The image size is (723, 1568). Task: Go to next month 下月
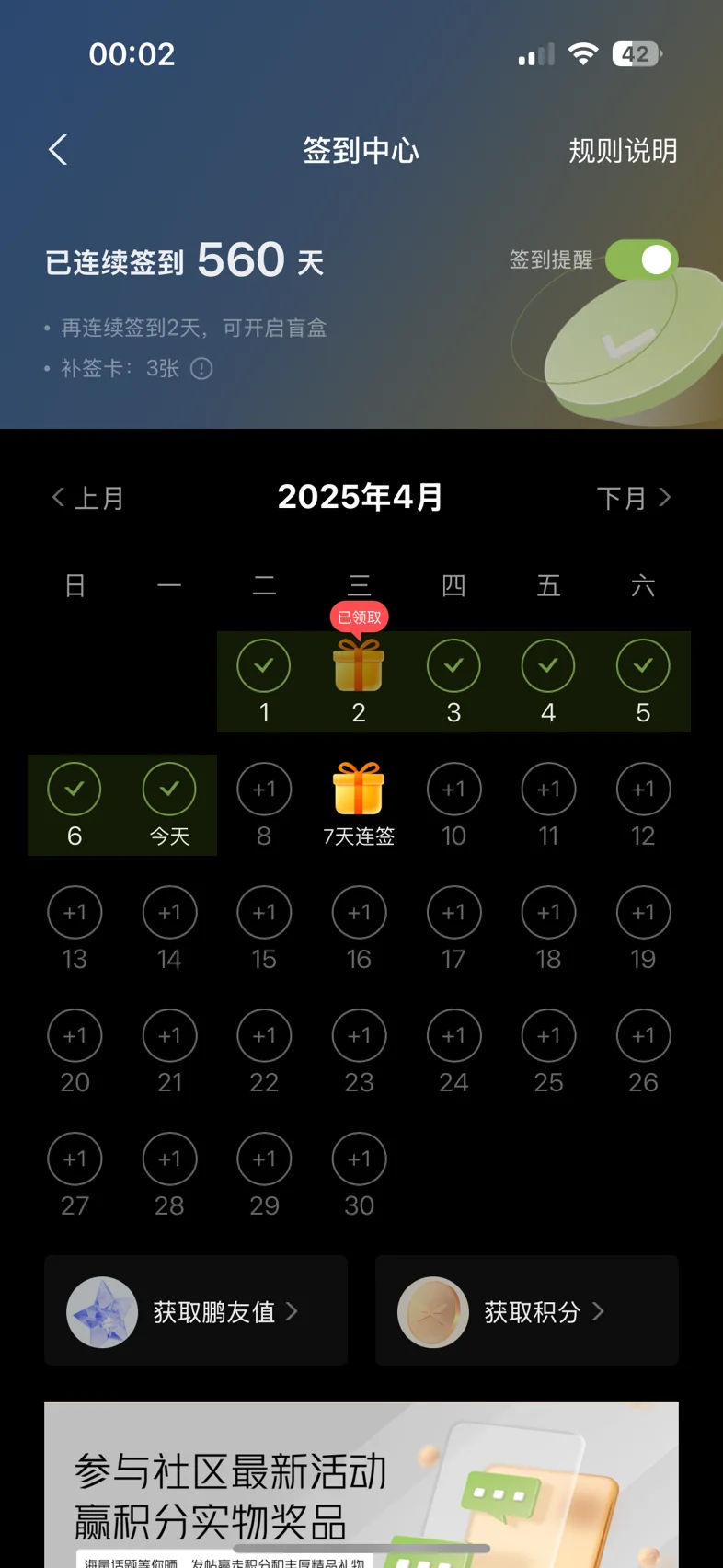tap(634, 498)
